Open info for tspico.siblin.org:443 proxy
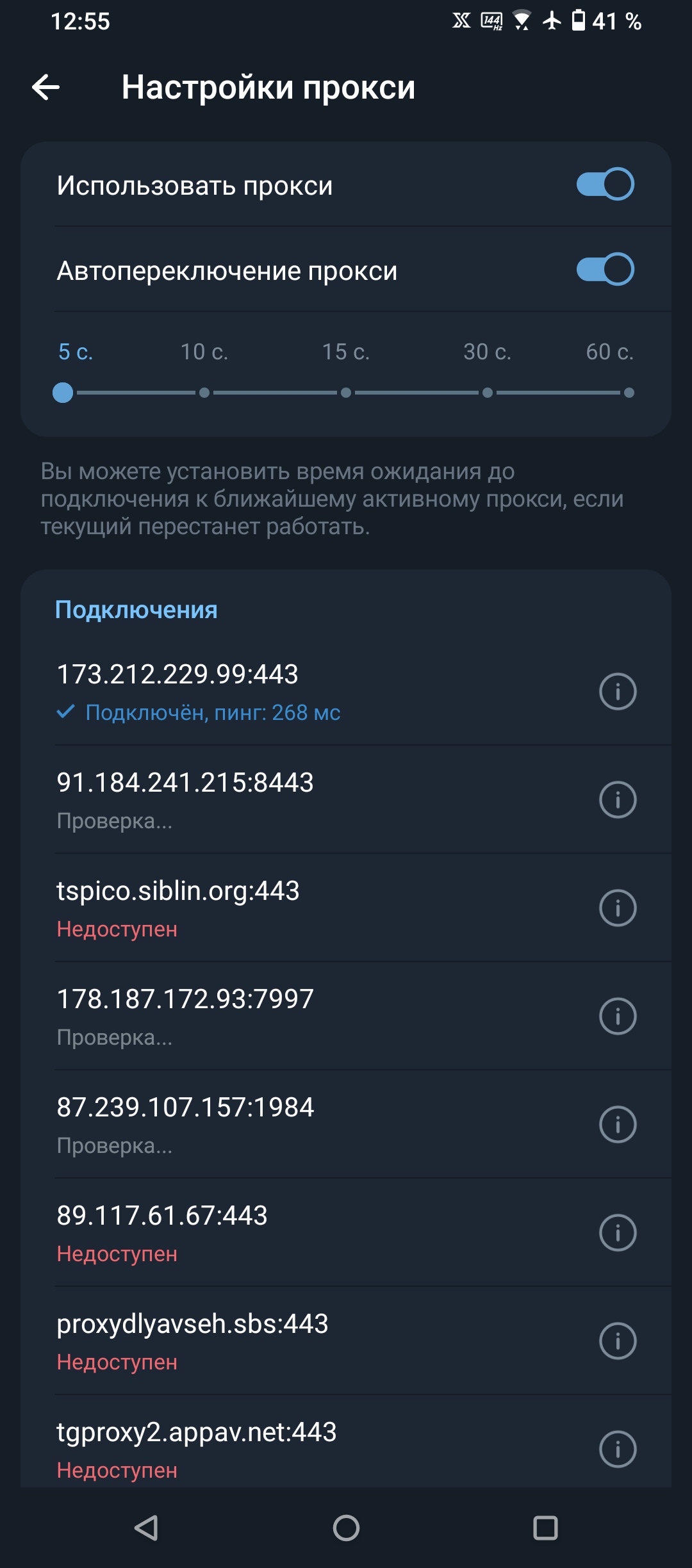Image resolution: width=692 pixels, height=1568 pixels. point(618,908)
